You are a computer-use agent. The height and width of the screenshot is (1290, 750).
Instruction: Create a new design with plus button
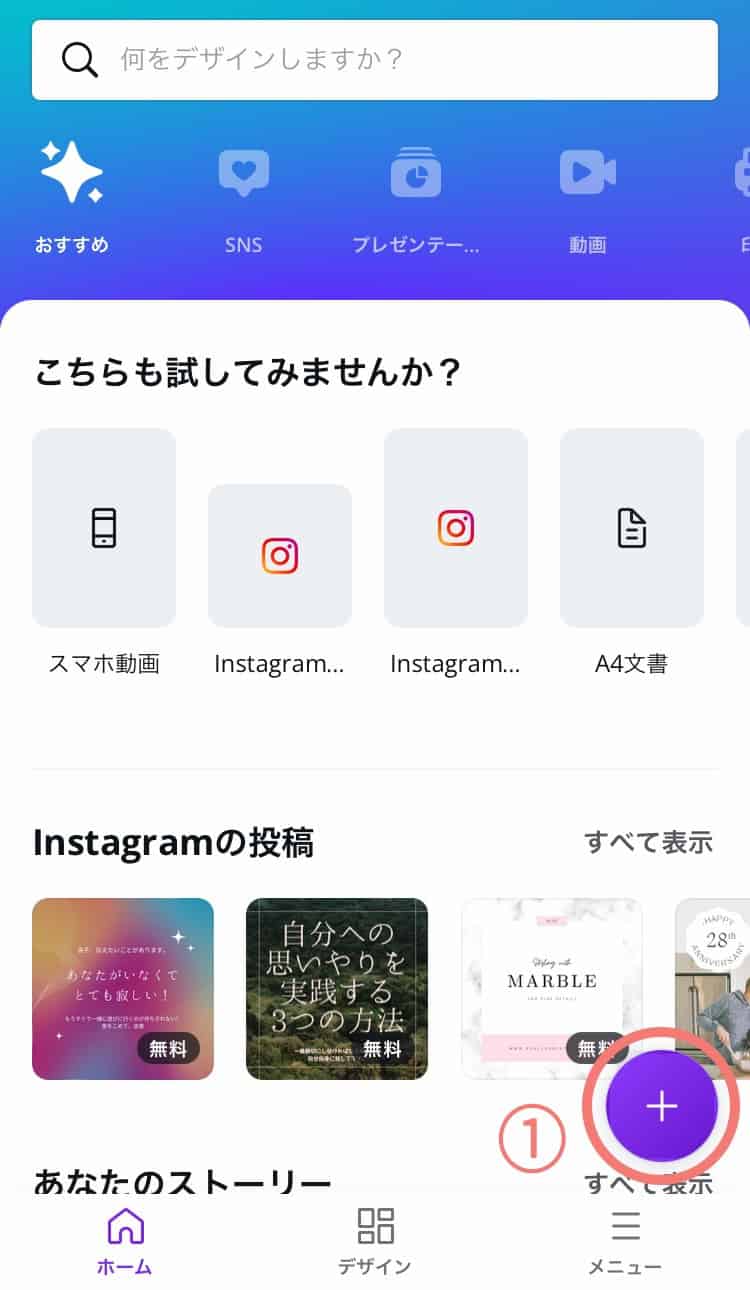(661, 1105)
